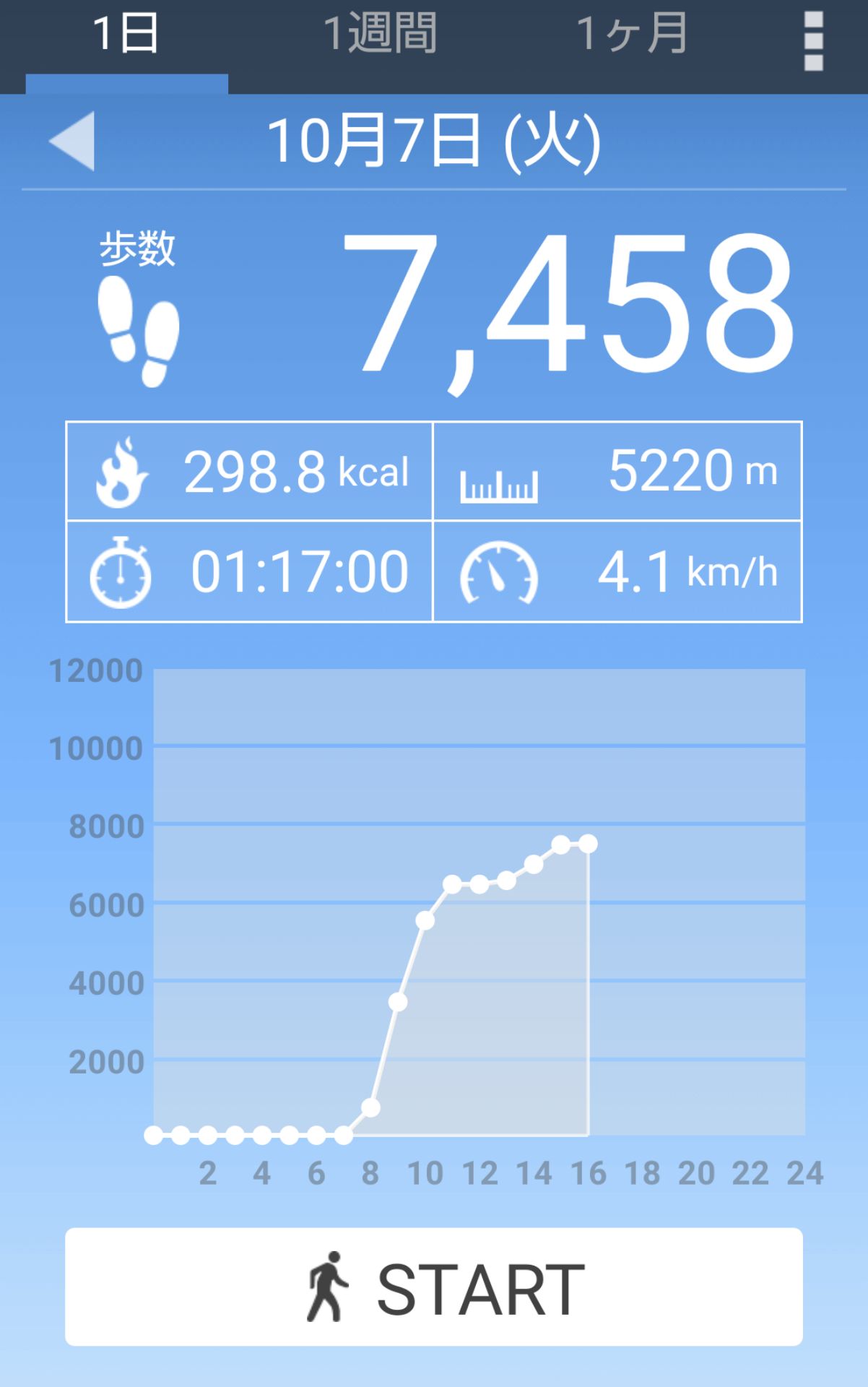This screenshot has width=868, height=1387.
Task: Go to the previous day with the left arrow
Action: [72, 141]
